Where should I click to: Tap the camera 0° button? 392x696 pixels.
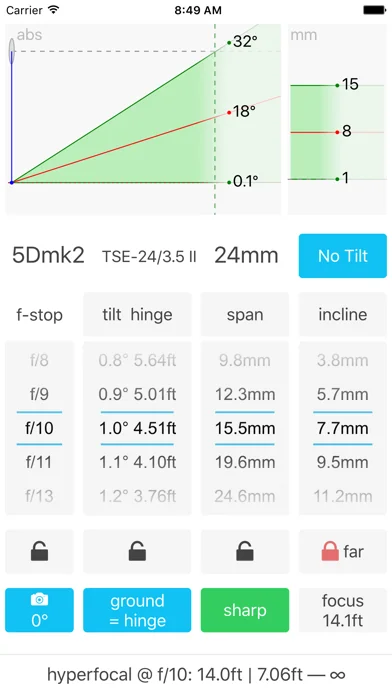tap(40, 610)
